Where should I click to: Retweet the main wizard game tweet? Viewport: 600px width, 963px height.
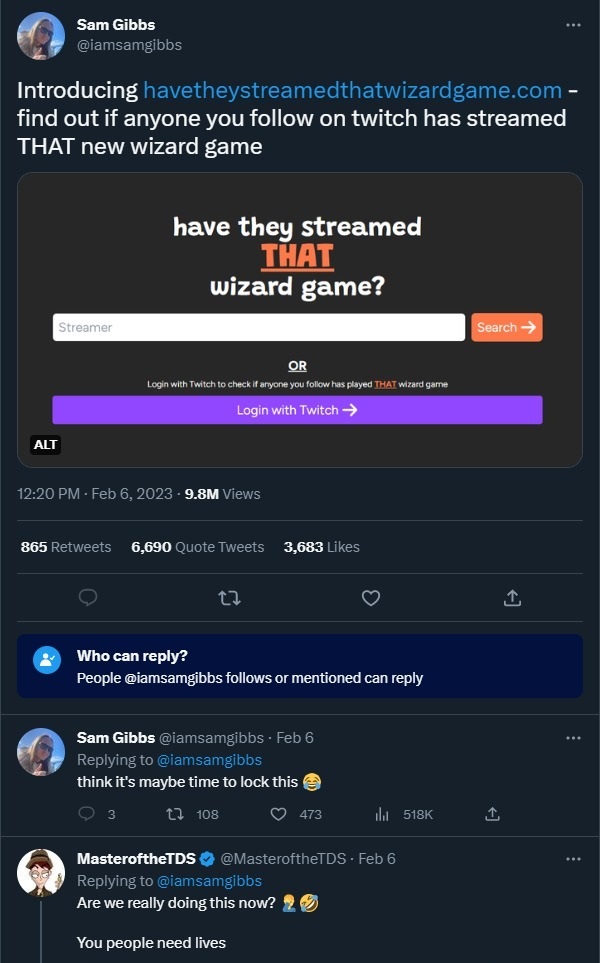click(229, 597)
